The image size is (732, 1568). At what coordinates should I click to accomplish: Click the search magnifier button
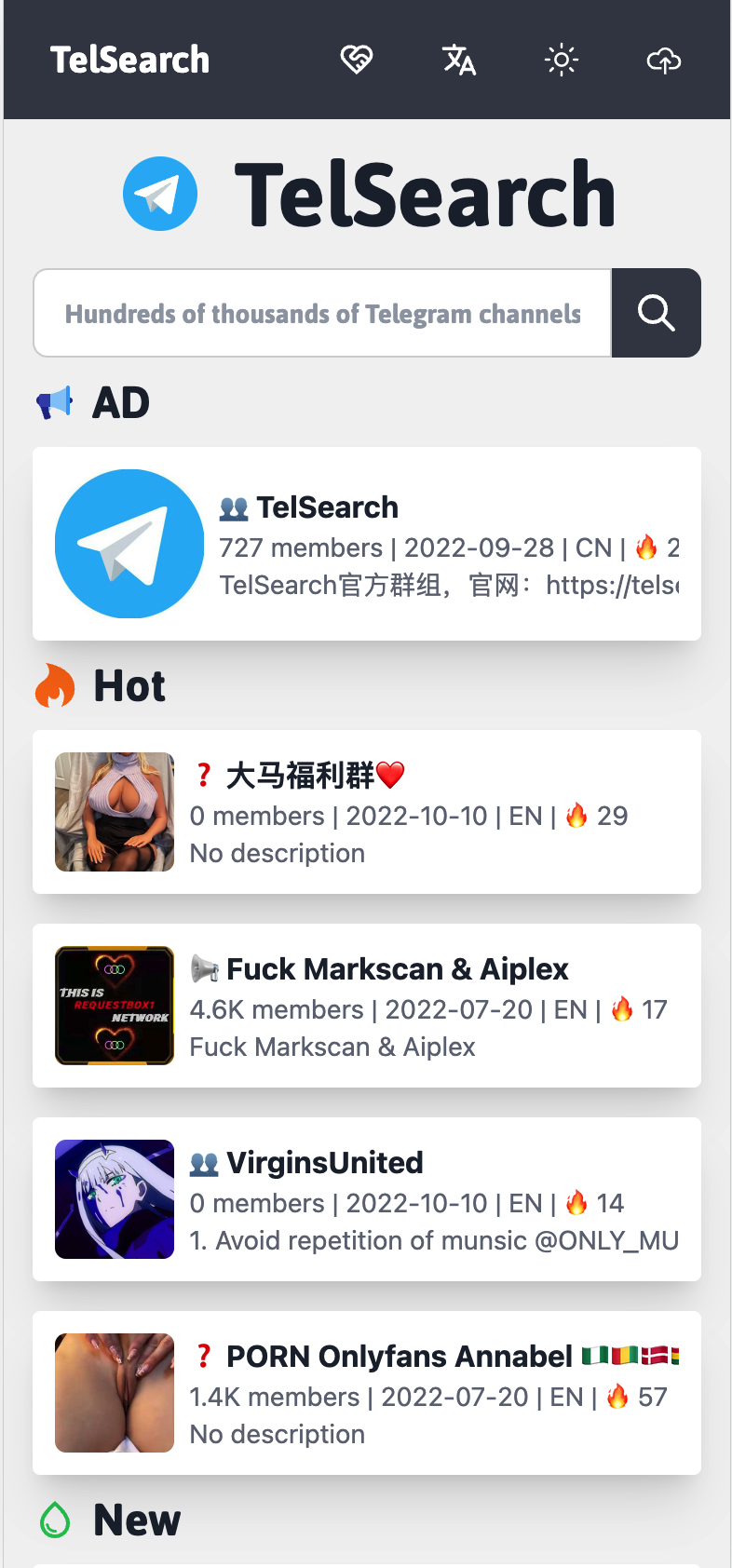coord(656,313)
